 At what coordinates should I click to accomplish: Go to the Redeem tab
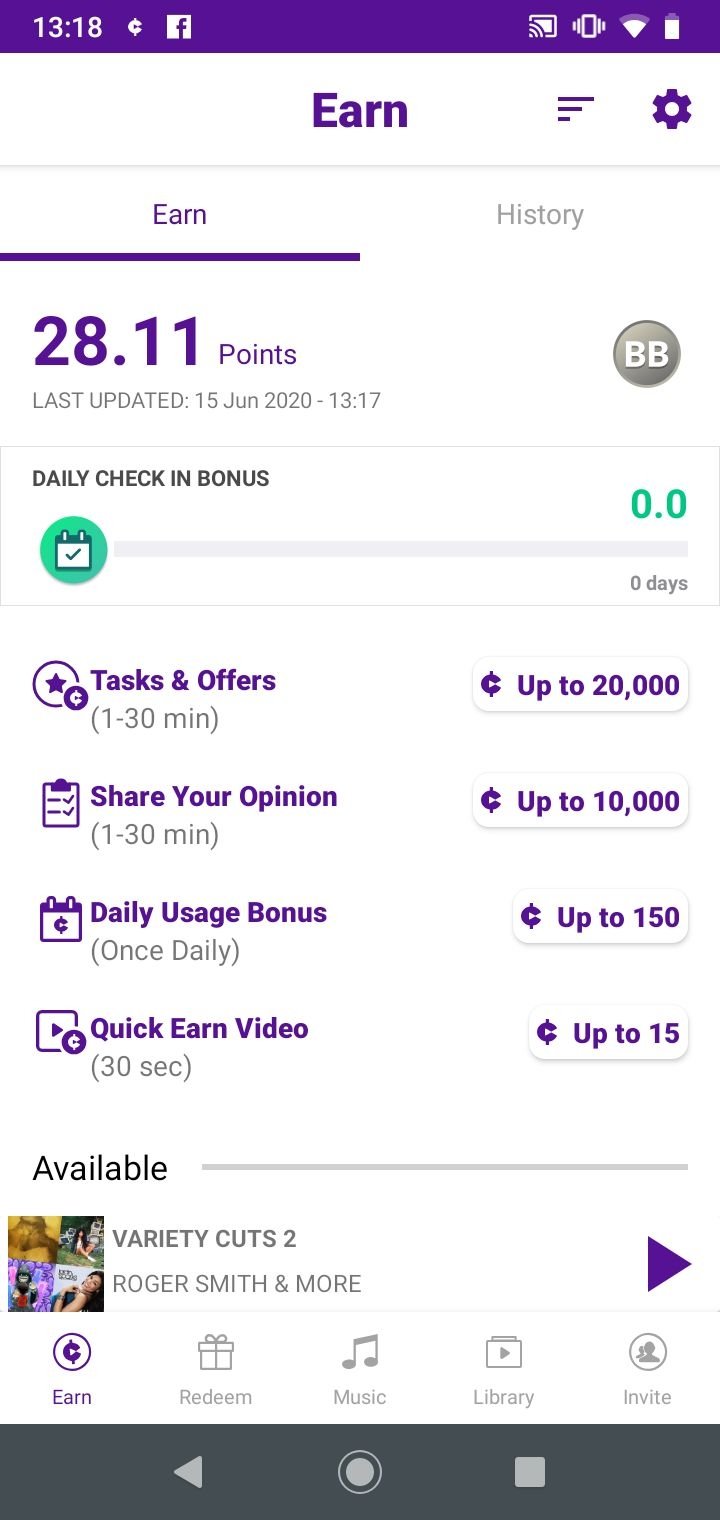pos(216,1368)
